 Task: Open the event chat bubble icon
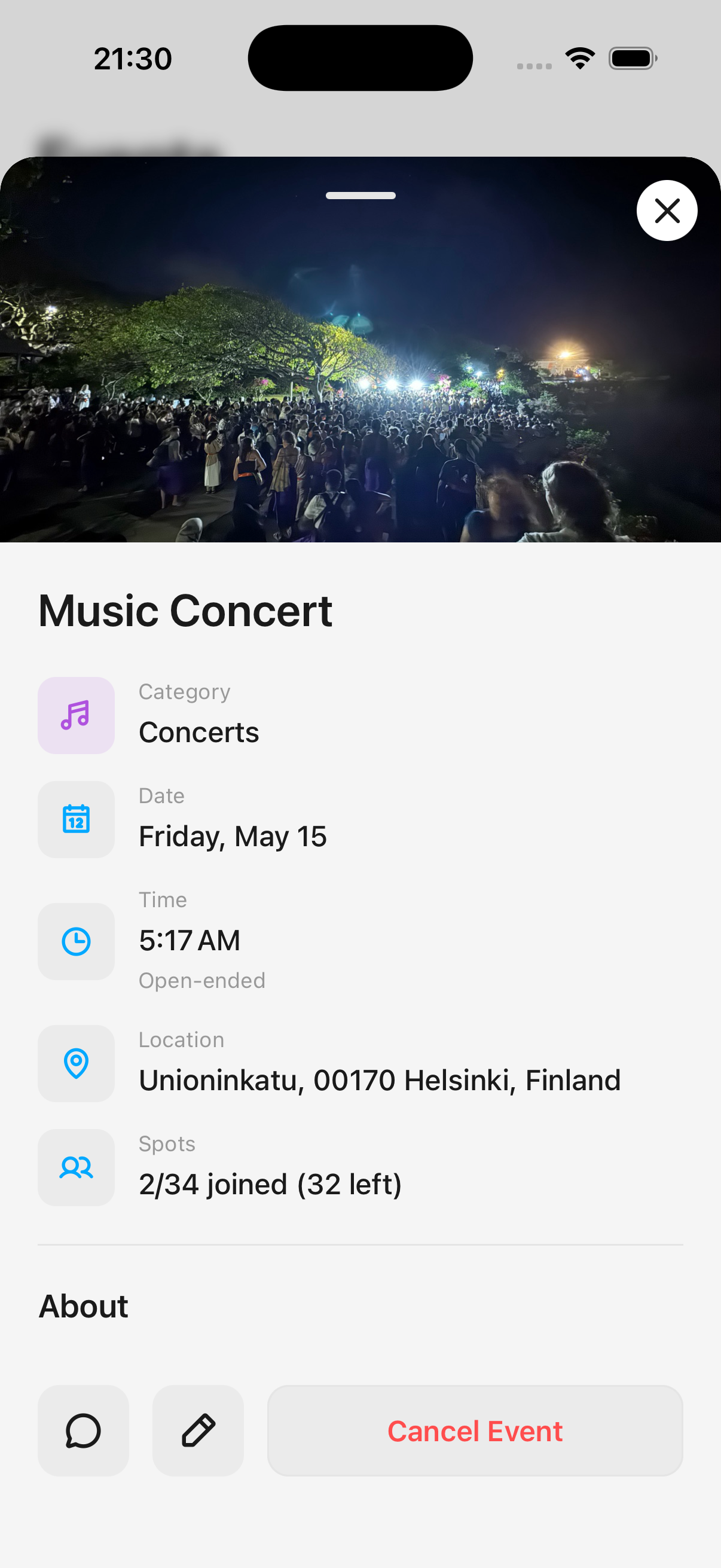[x=83, y=1431]
